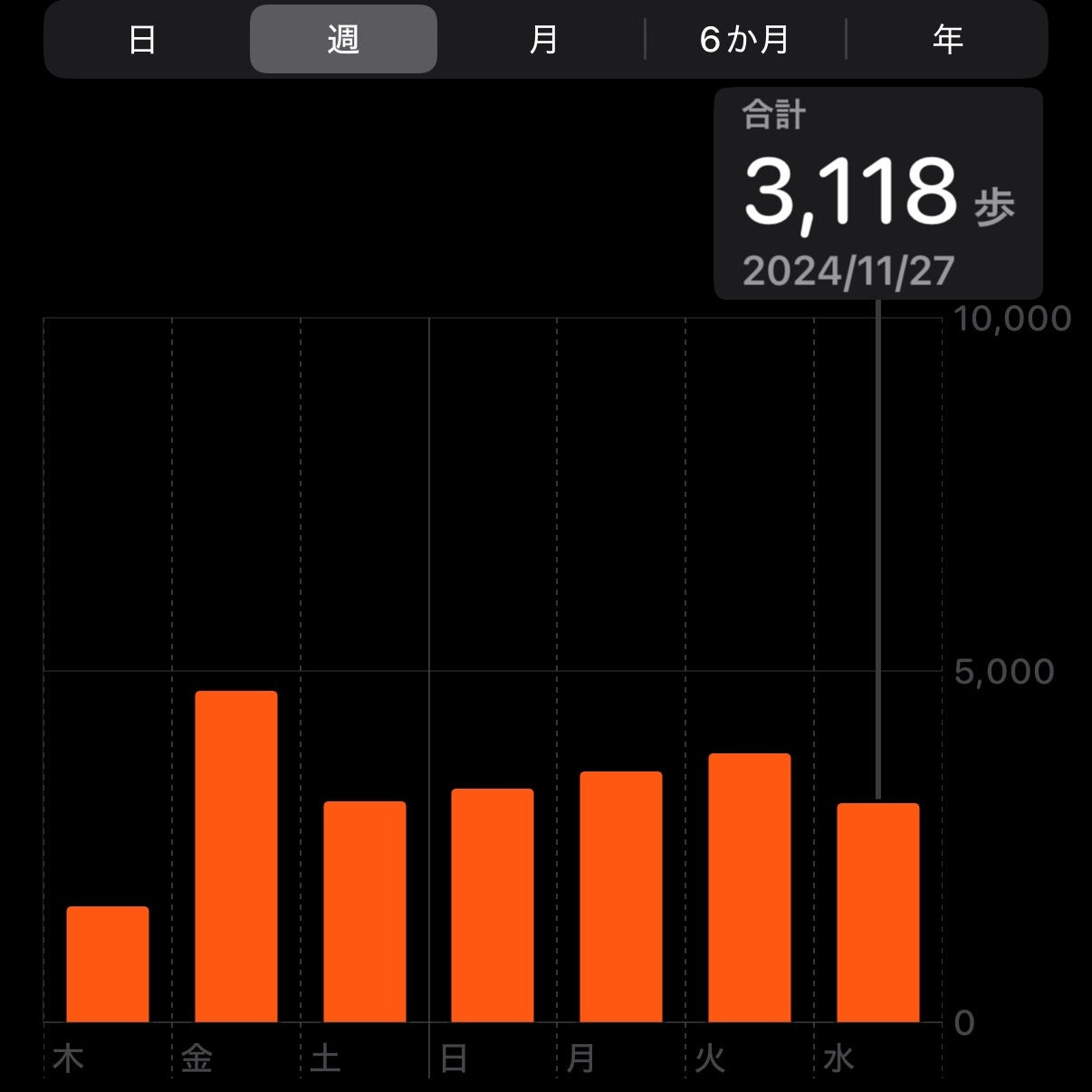Screen dimensions: 1092x1092
Task: Switch to the 日 (day) view
Action: pos(142,40)
